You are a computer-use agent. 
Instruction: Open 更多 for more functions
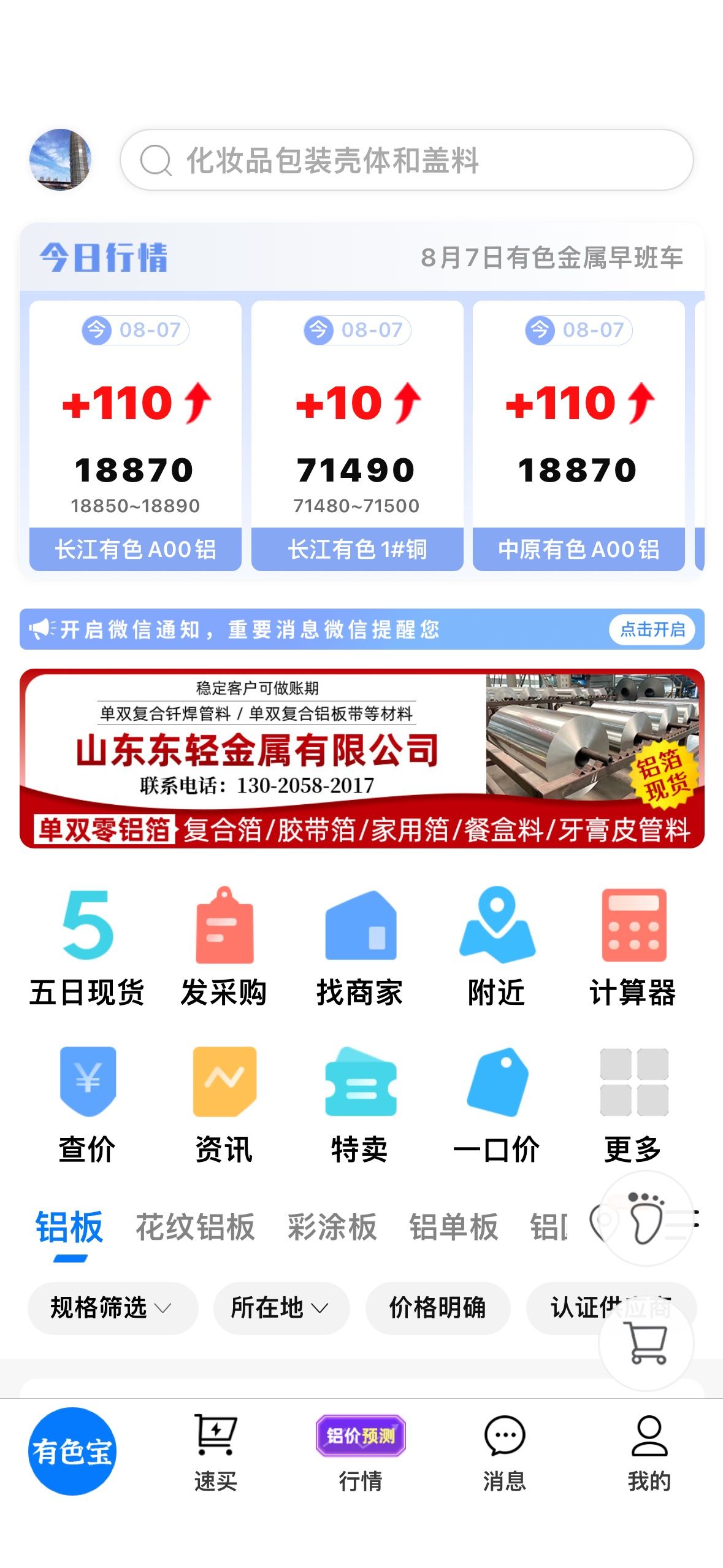tap(633, 1105)
